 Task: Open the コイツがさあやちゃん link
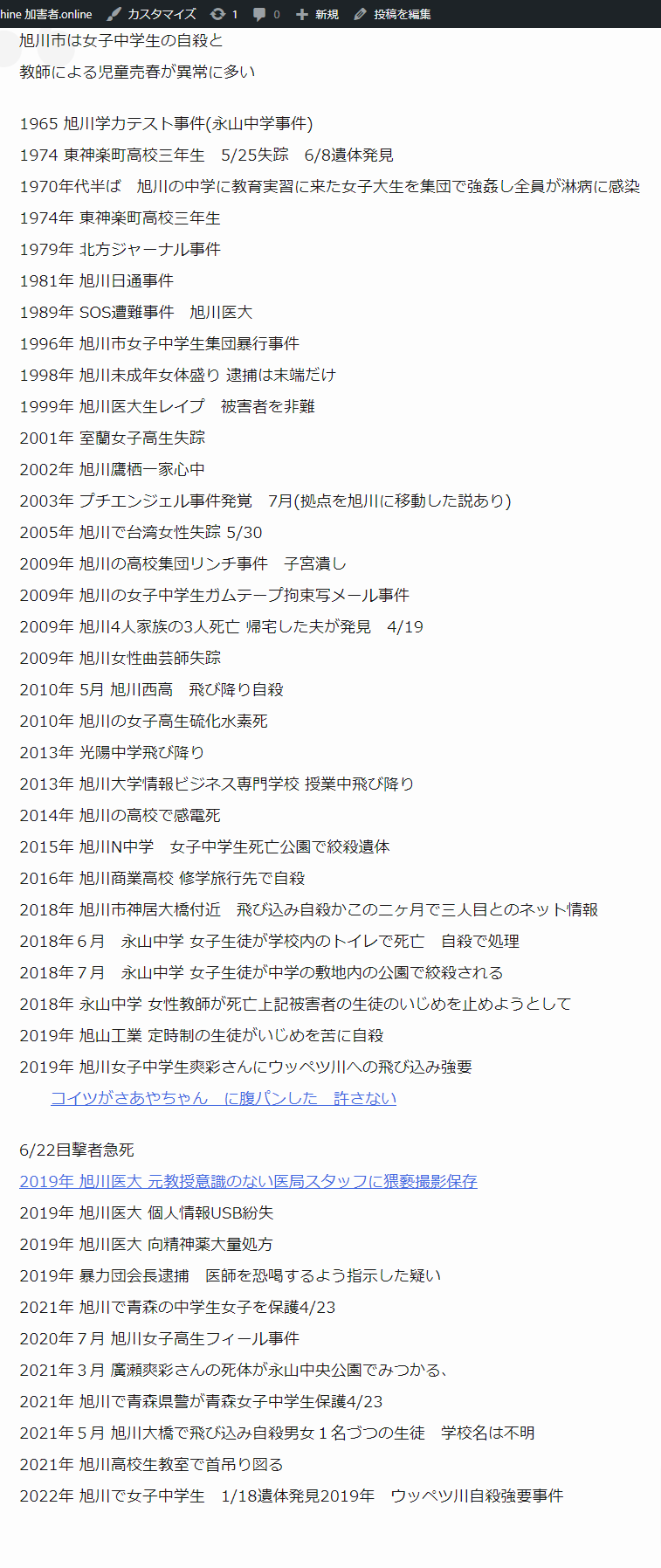[x=223, y=1098]
